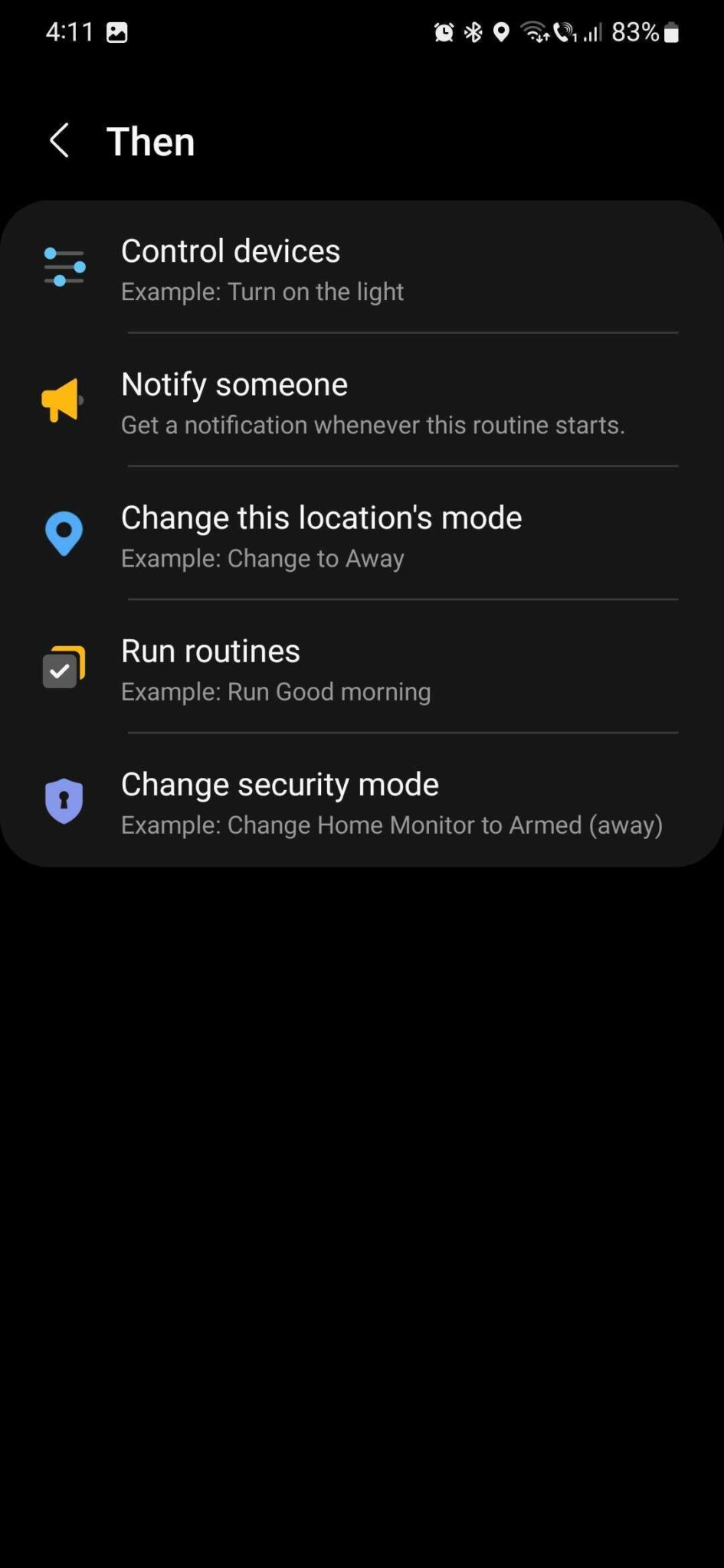This screenshot has height=1568, width=724.
Task: Tap the gallery notification icon
Action: point(115,32)
